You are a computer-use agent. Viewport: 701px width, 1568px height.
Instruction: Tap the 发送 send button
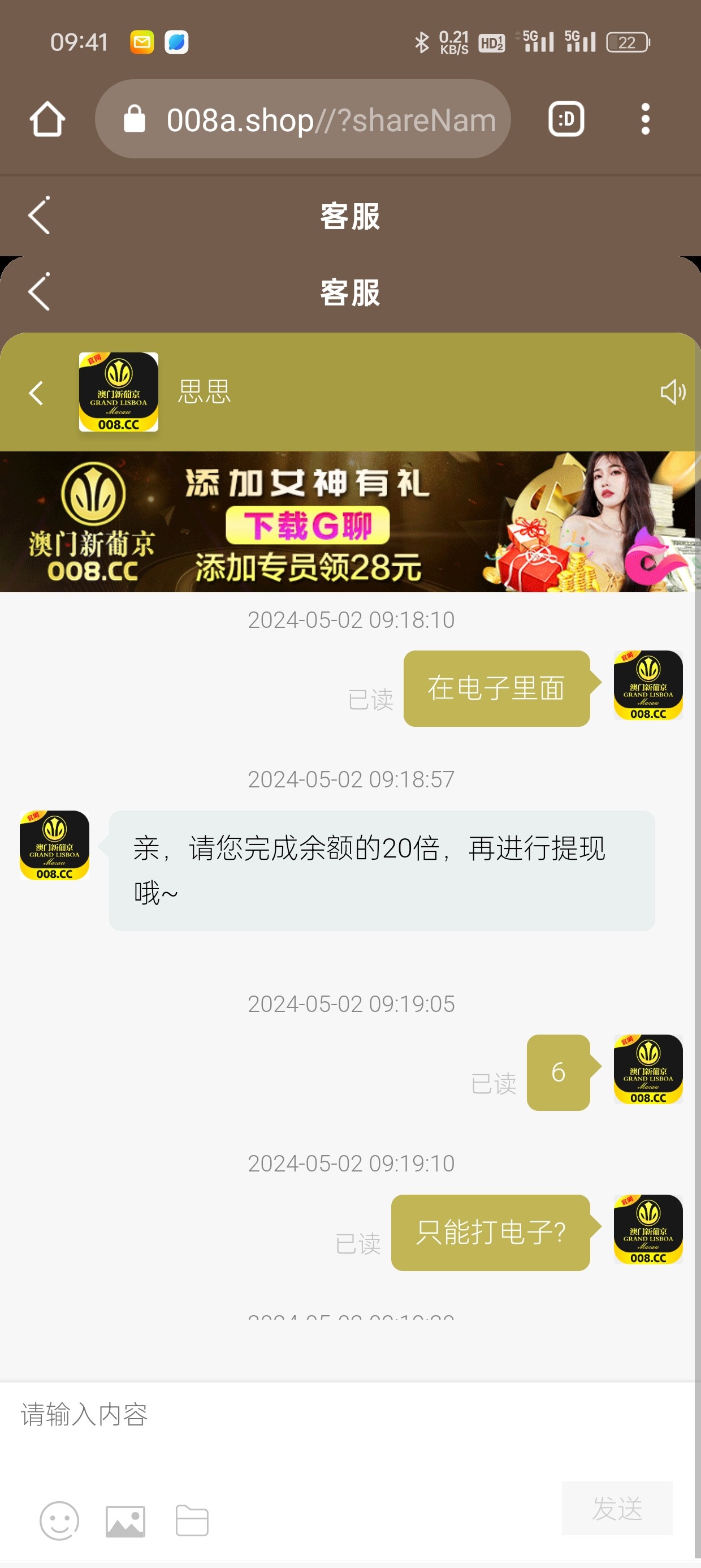[x=617, y=1509]
